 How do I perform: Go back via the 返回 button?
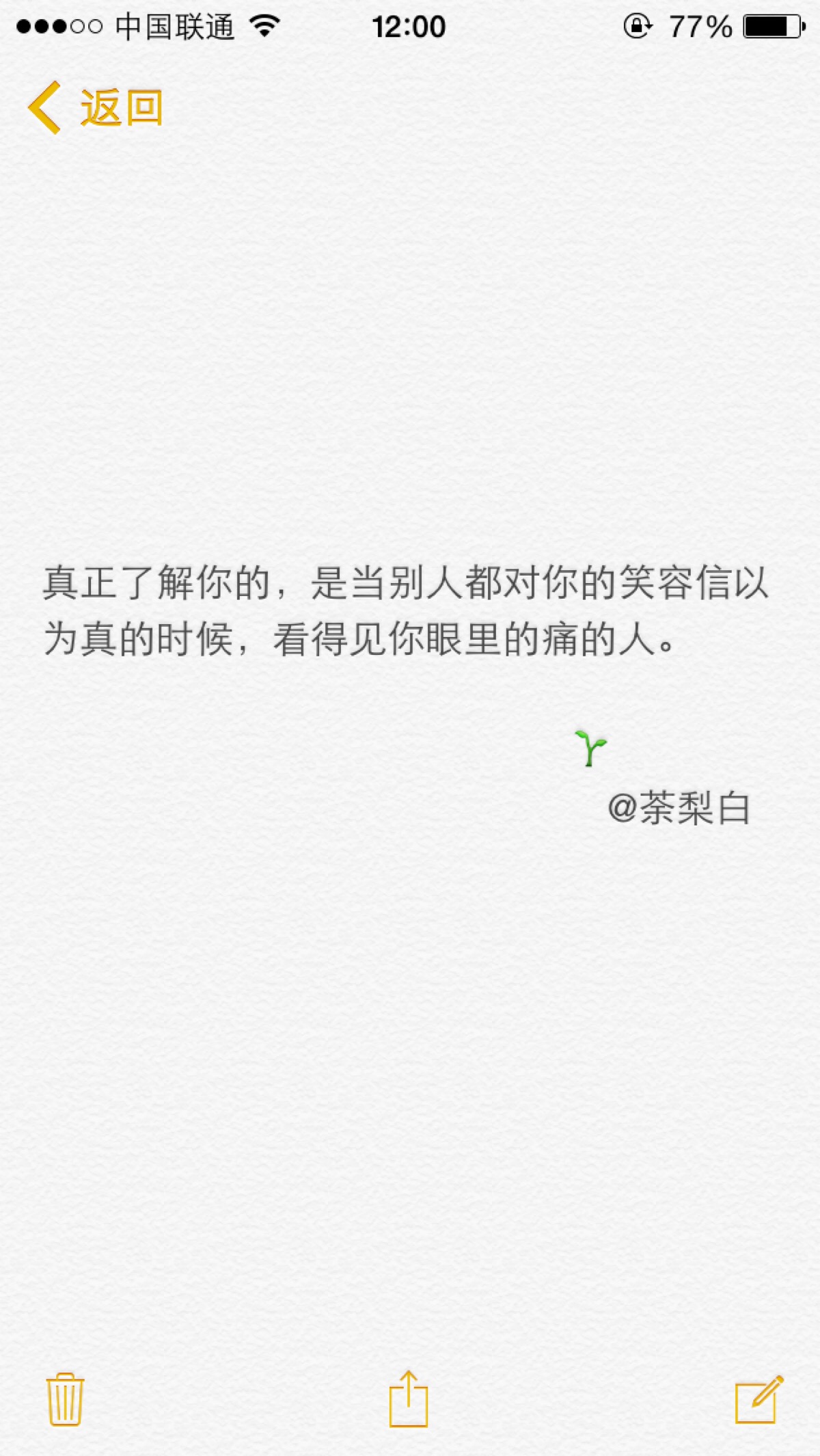[x=96, y=108]
